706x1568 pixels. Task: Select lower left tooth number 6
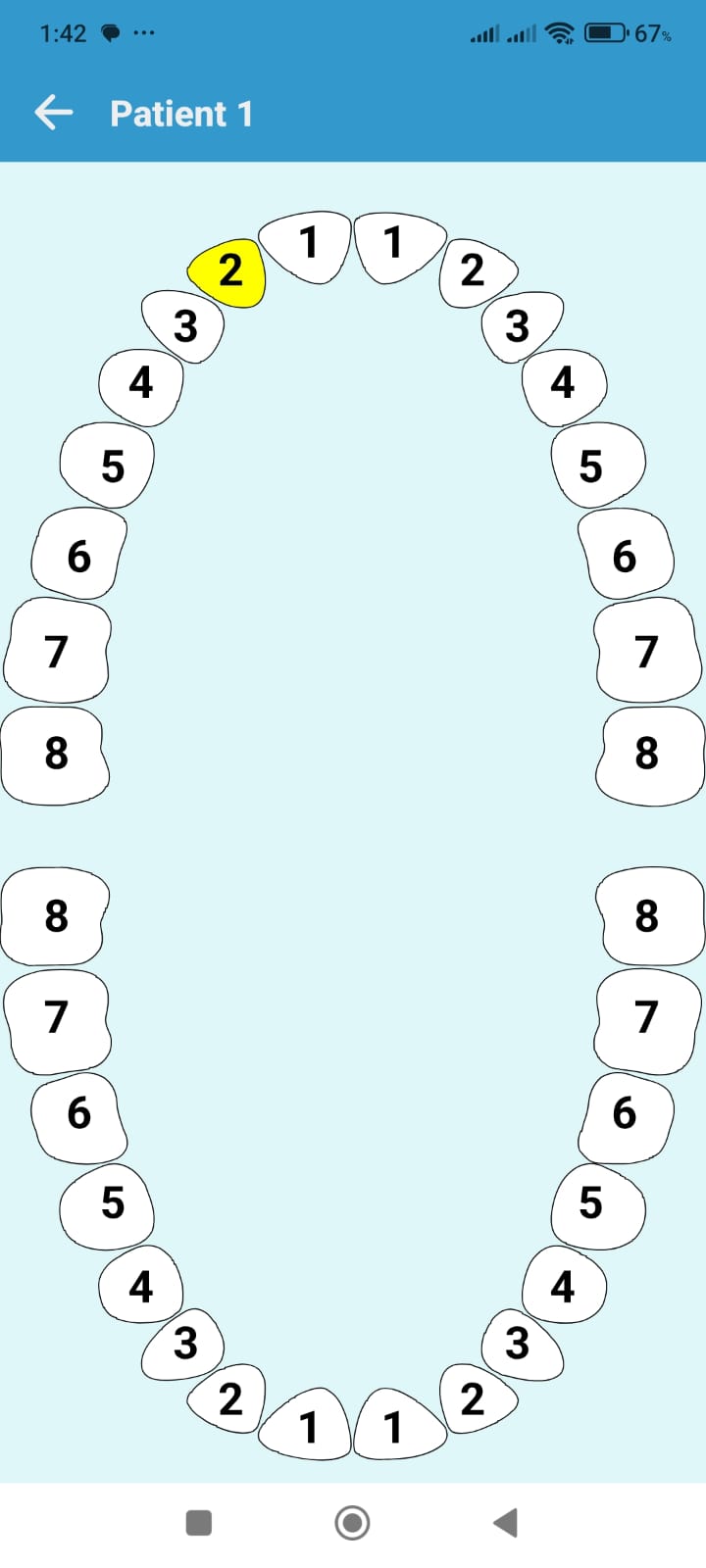78,1115
